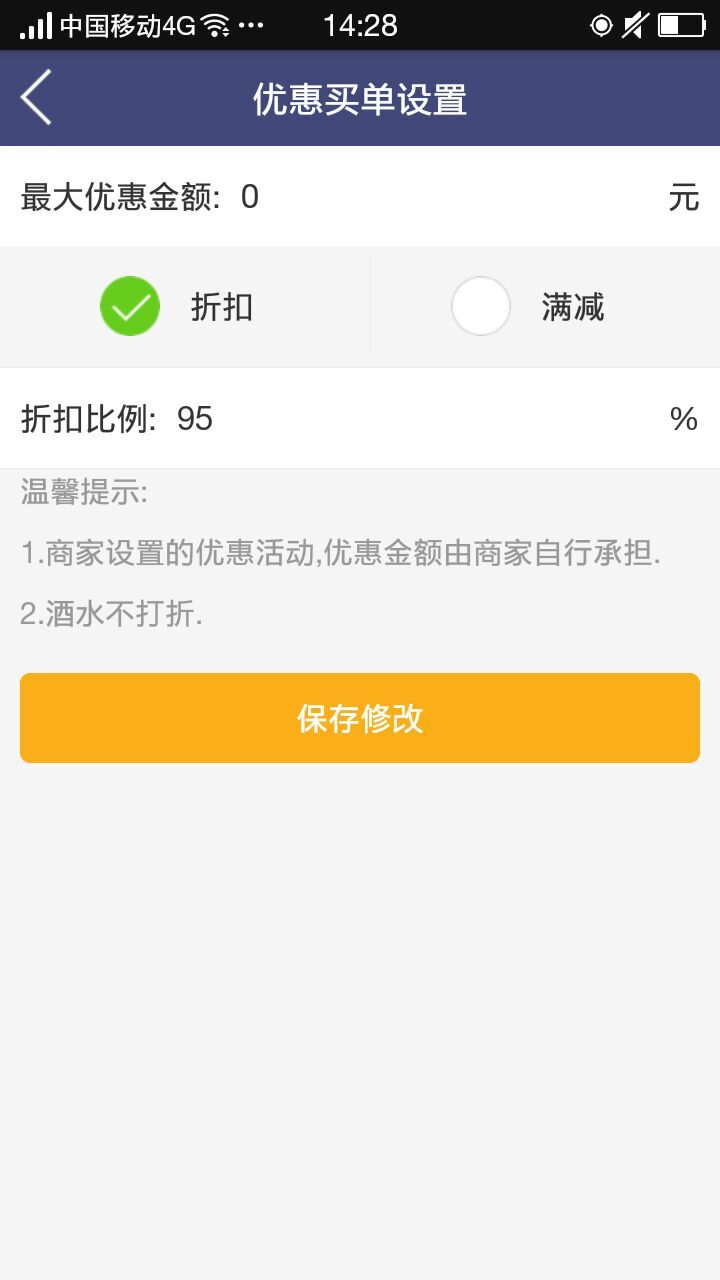Go back using the back arrow
Screen dimensions: 720x1280
click(x=36, y=98)
